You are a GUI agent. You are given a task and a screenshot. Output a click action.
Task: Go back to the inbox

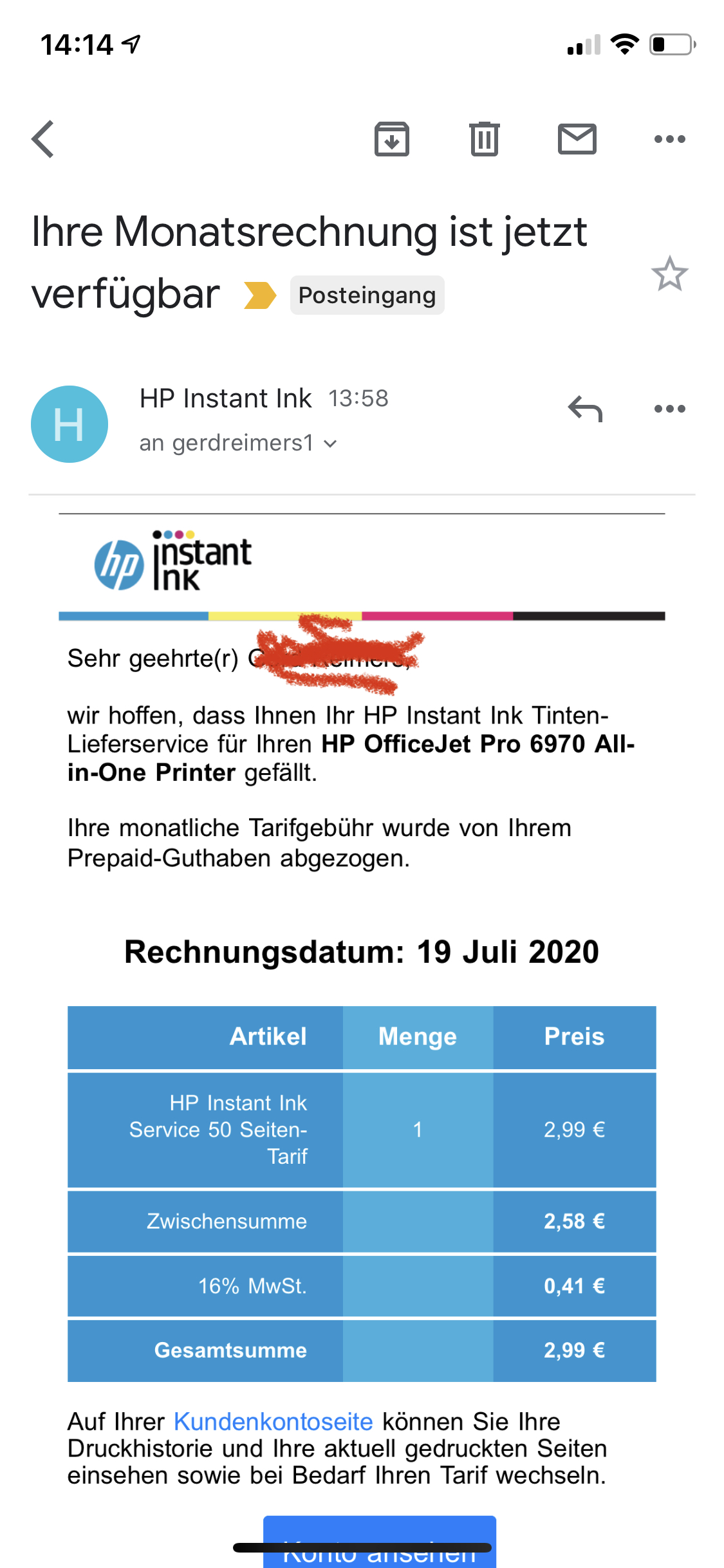[43, 139]
